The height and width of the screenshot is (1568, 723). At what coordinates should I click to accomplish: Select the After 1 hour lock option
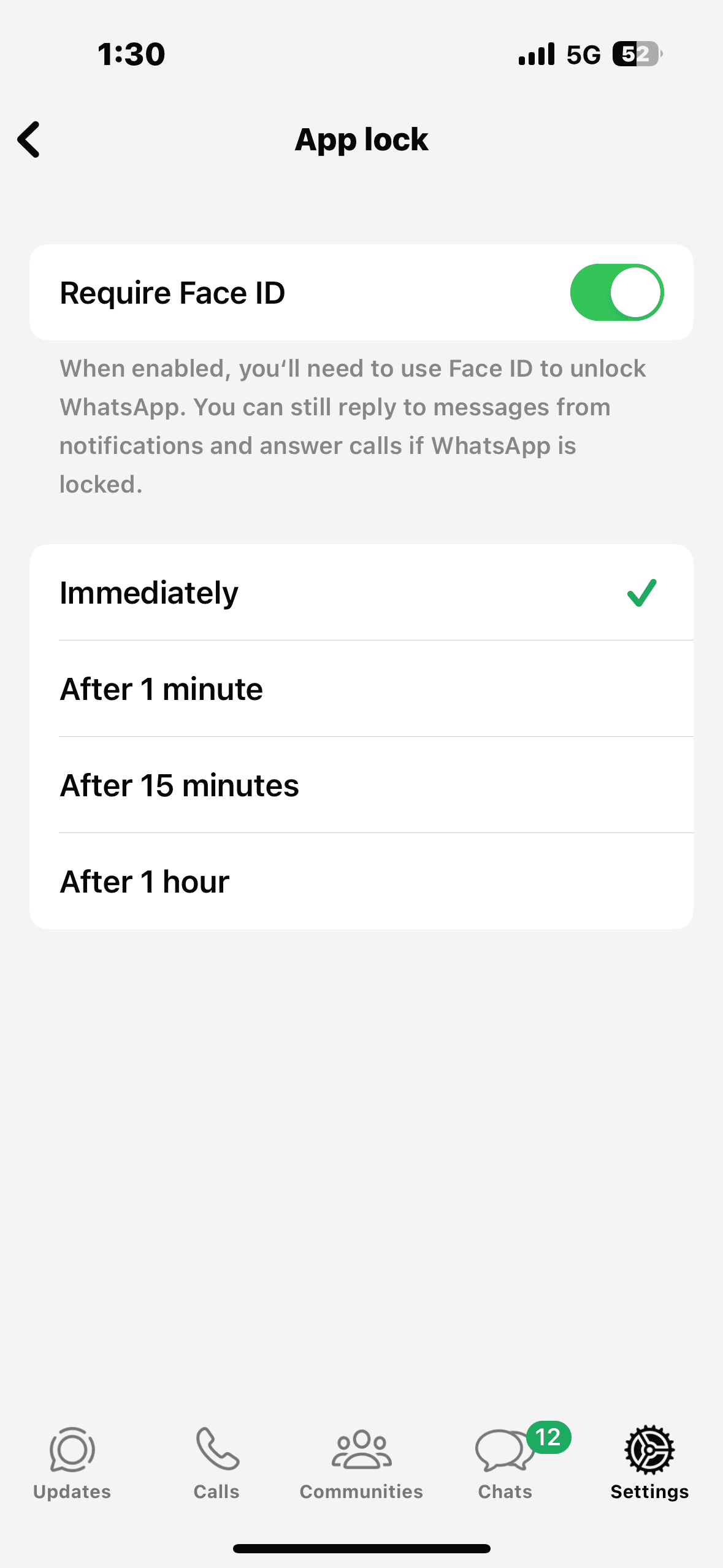[362, 880]
